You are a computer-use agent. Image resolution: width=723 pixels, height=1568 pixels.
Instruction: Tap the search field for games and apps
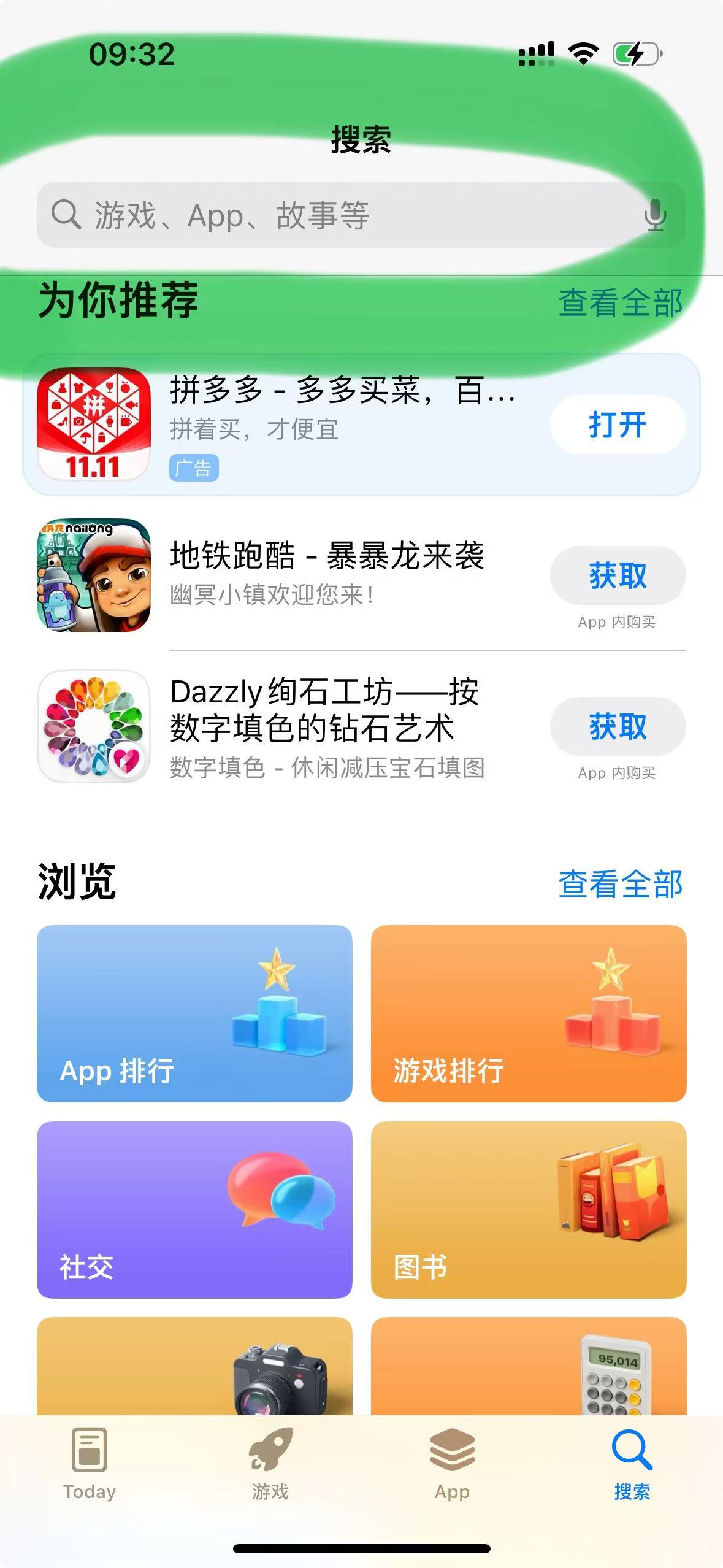[343, 215]
